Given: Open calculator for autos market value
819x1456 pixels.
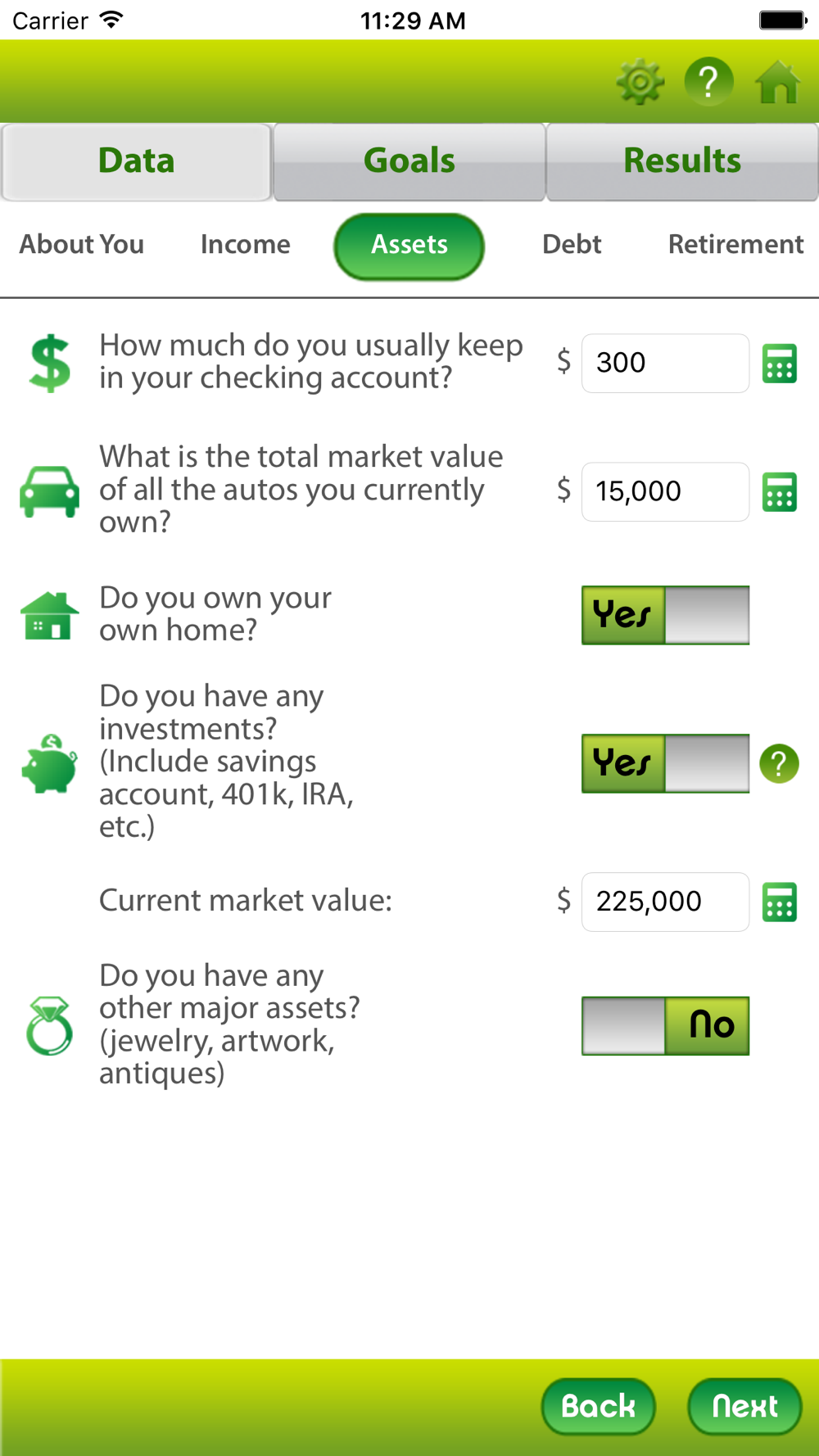Looking at the screenshot, I should pos(780,491).
